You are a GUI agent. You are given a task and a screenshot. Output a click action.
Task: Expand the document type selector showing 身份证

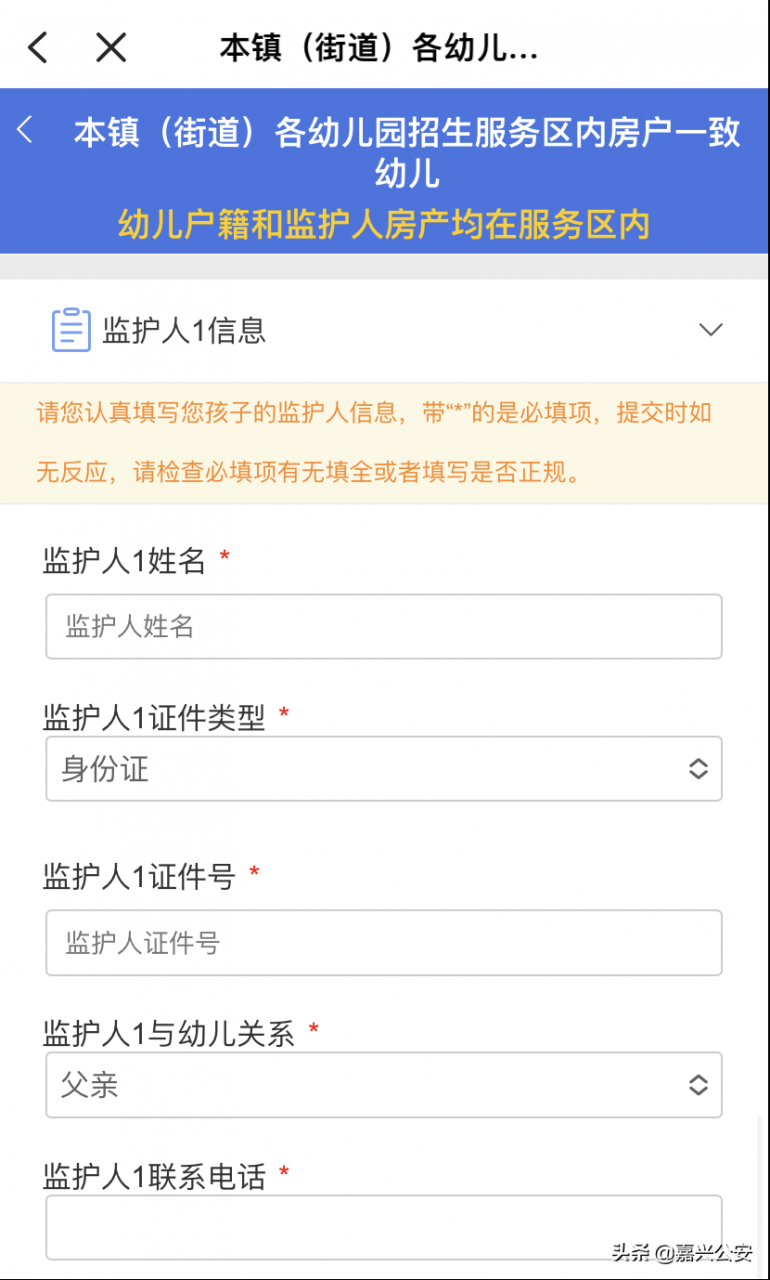[x=384, y=769]
